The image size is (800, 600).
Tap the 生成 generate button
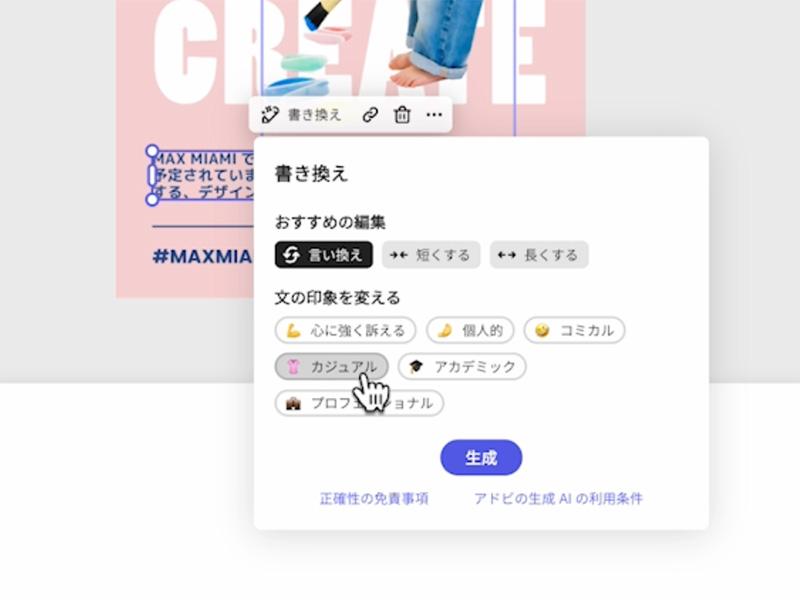(x=481, y=458)
